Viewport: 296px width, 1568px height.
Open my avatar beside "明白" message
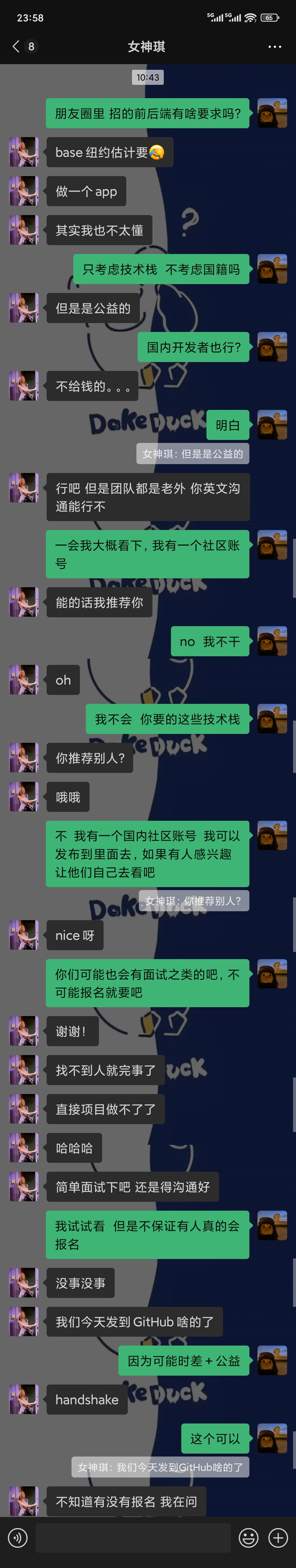272,425
